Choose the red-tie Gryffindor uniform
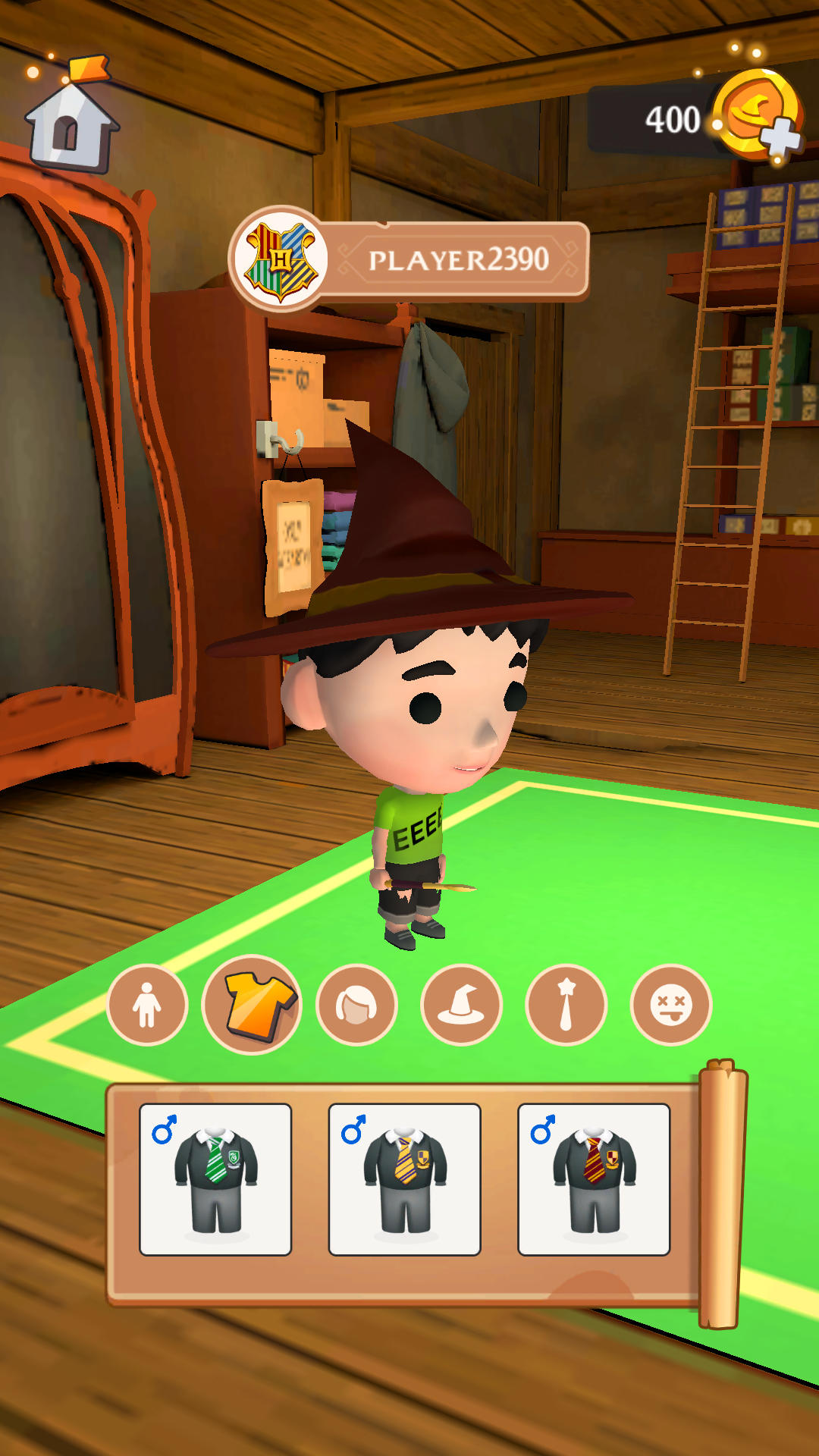This screenshot has height=1456, width=819. coord(594,1179)
